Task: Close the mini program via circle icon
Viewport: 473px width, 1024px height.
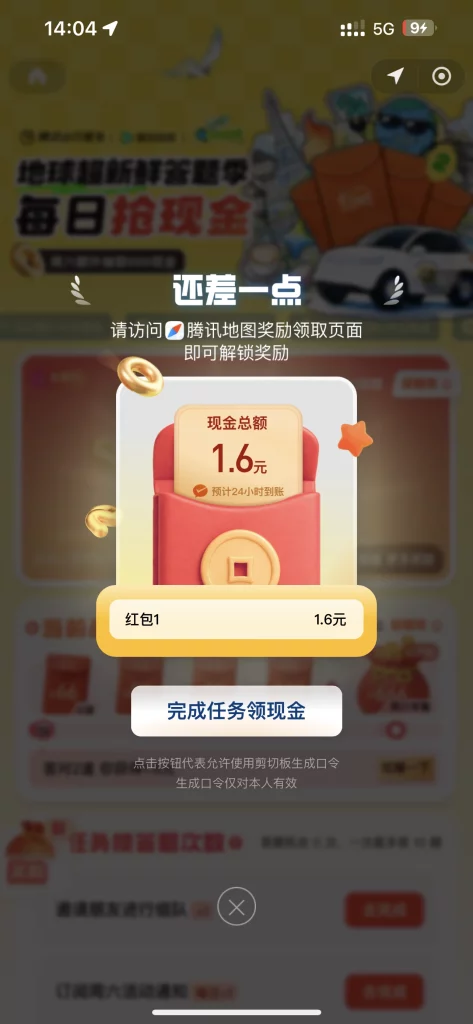Action: 442,76
